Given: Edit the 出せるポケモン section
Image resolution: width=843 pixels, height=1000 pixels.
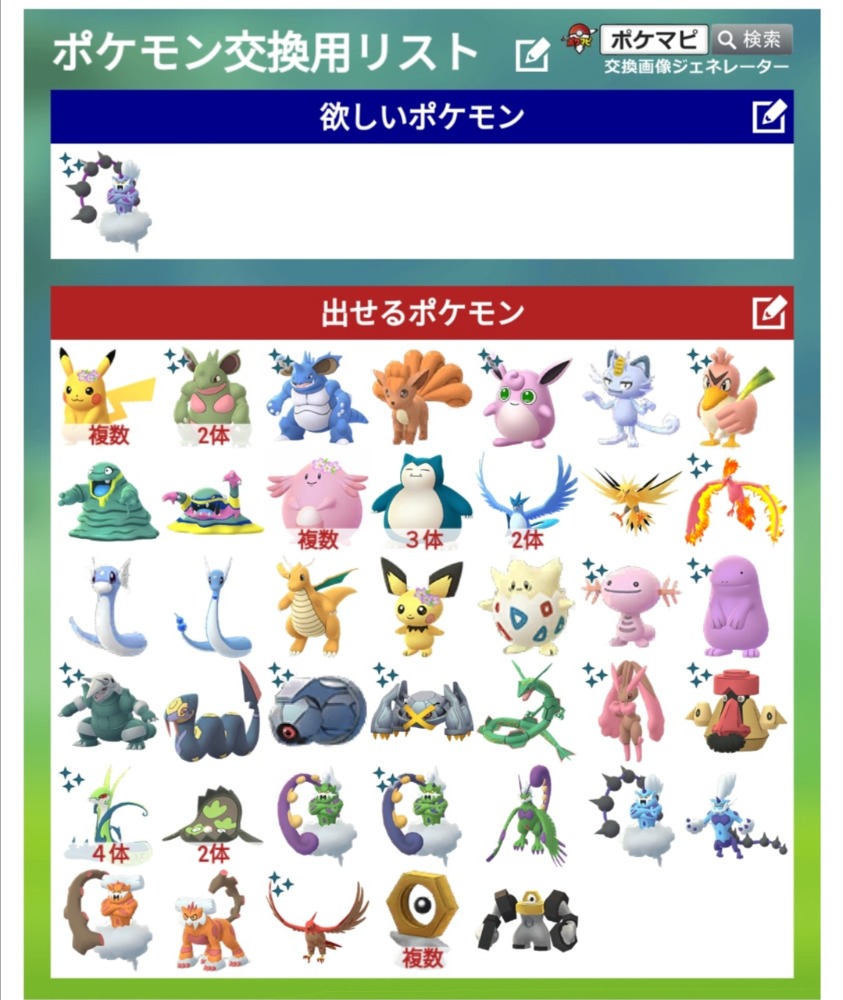Looking at the screenshot, I should pos(768,313).
